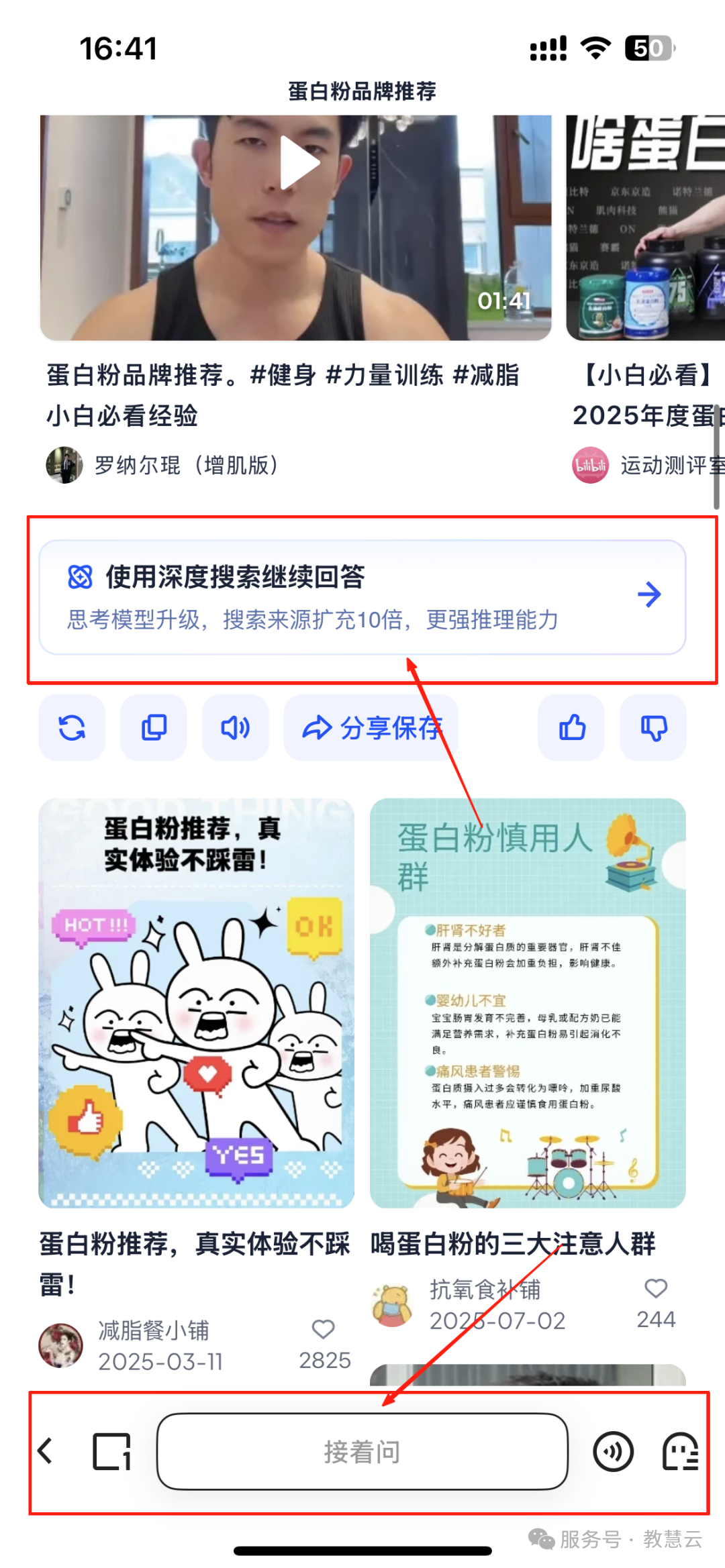Continue answering with 使用深度搜索继续回答
This screenshot has height=1568, width=725.
362,597
